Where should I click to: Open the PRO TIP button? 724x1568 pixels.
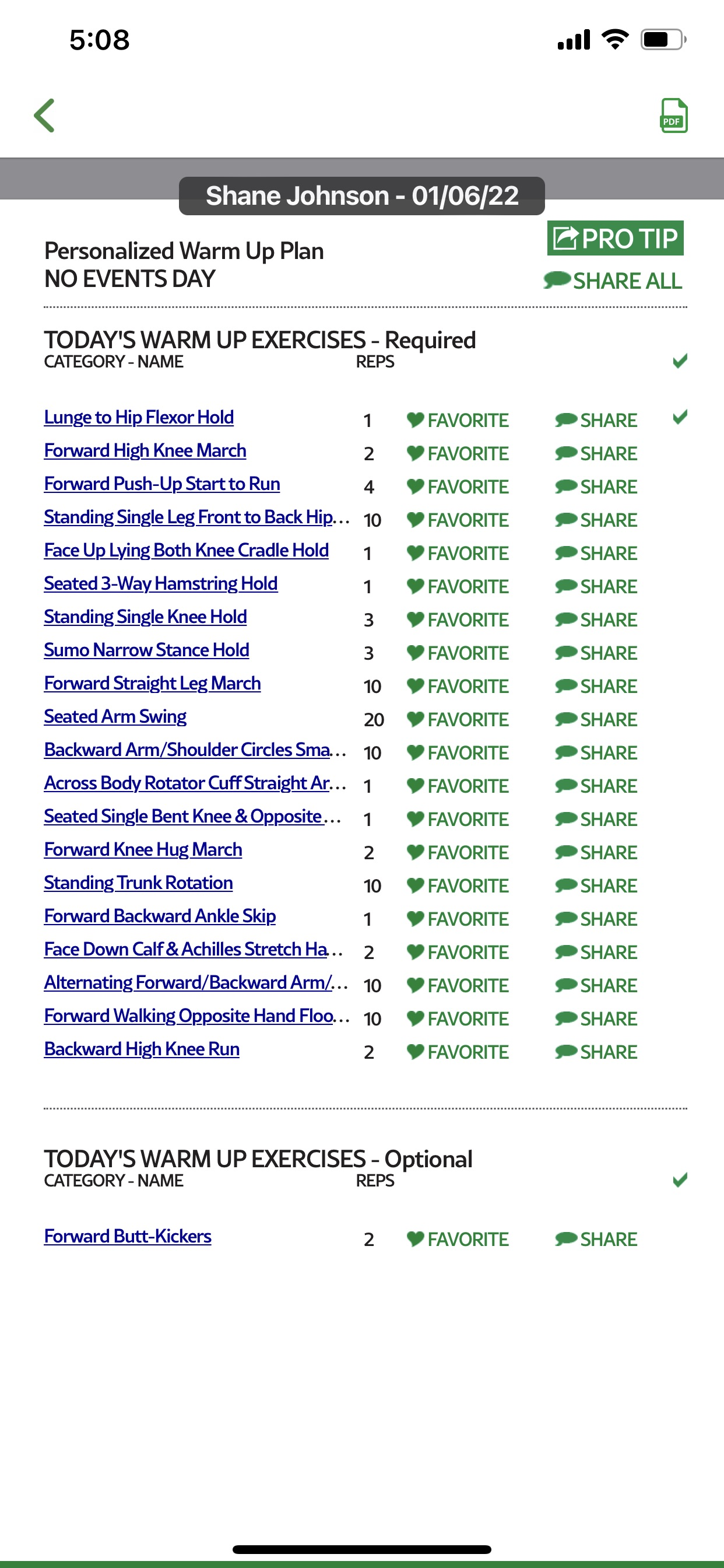(x=615, y=238)
